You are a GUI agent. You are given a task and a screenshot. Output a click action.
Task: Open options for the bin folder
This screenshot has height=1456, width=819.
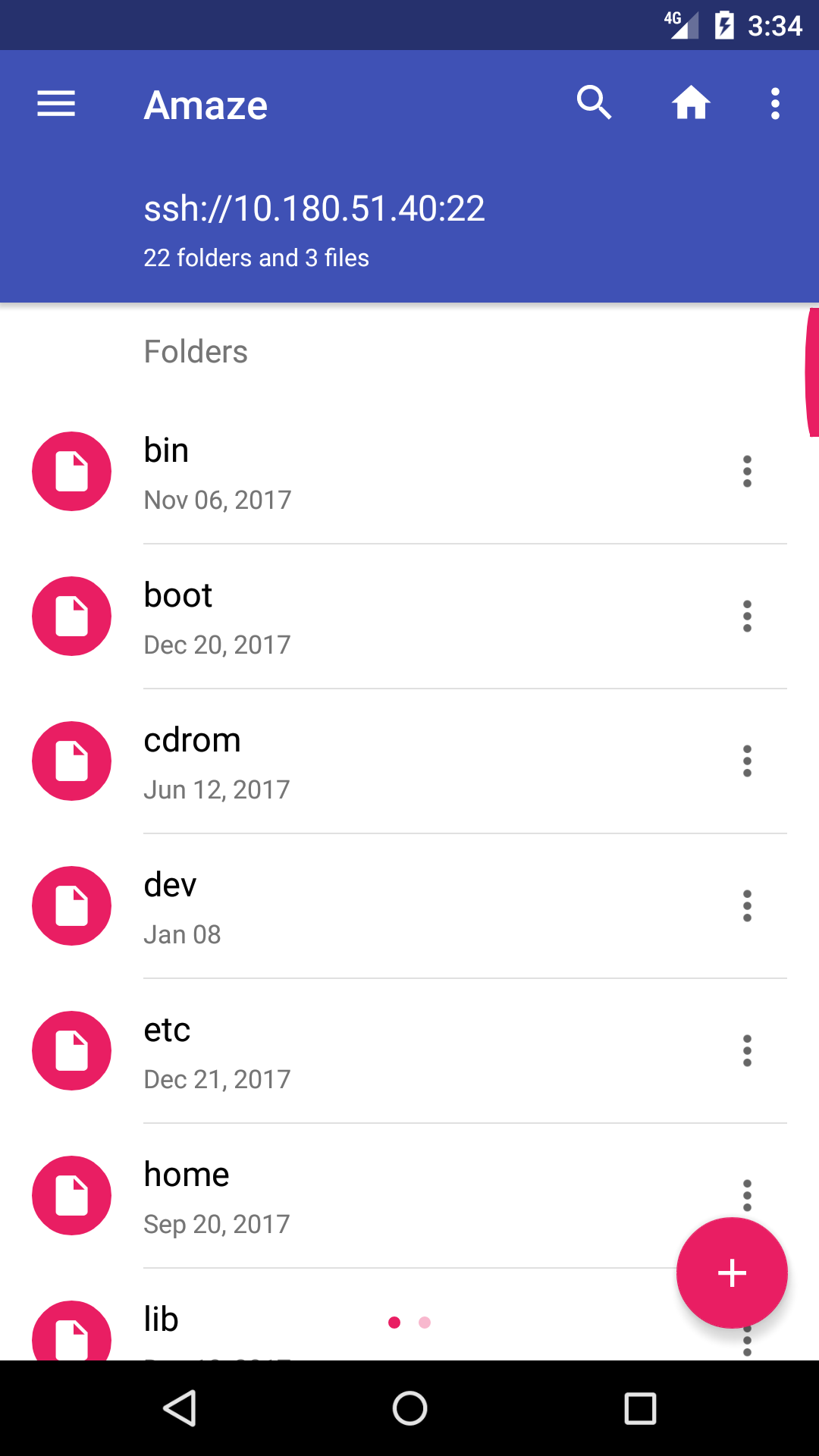point(747,471)
